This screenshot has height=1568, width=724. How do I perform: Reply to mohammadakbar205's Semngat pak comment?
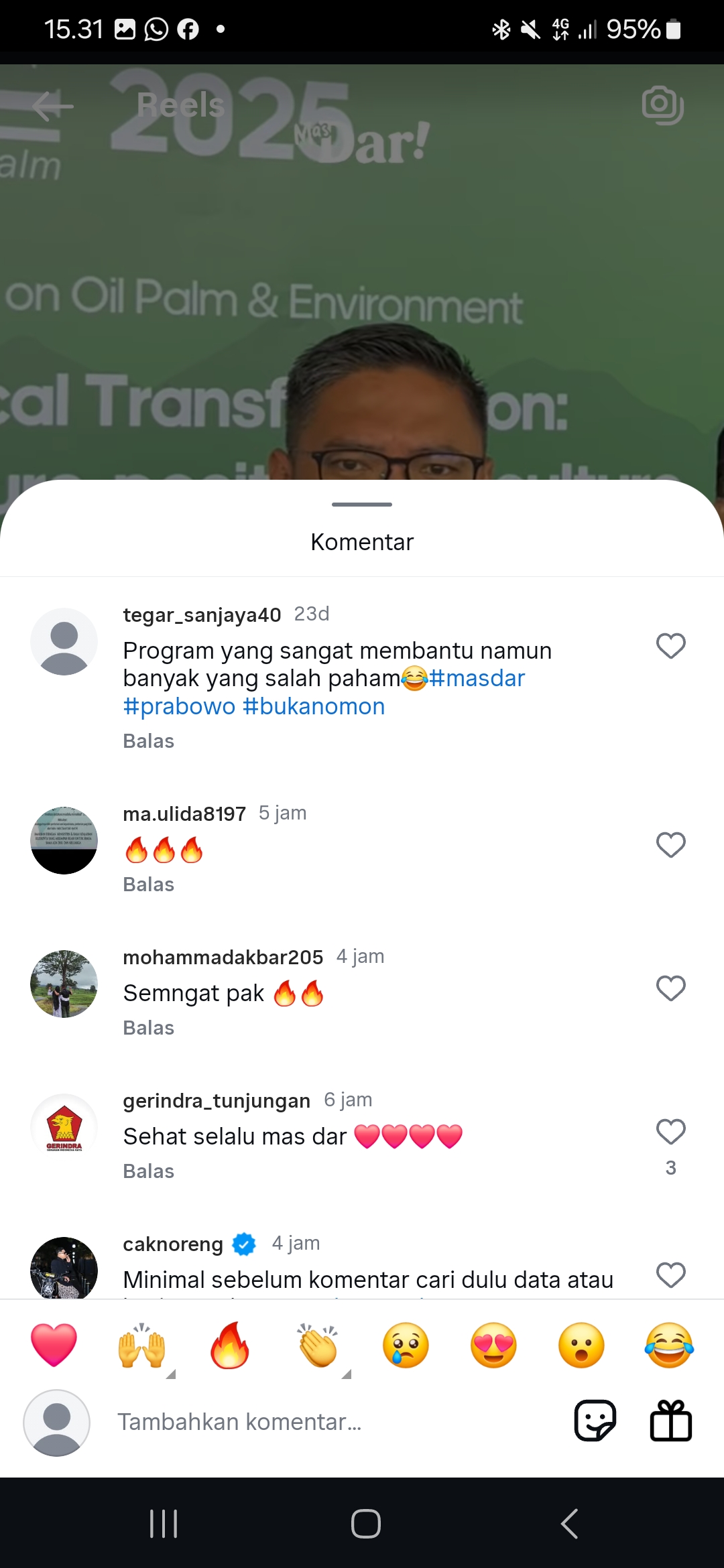[x=148, y=1028]
